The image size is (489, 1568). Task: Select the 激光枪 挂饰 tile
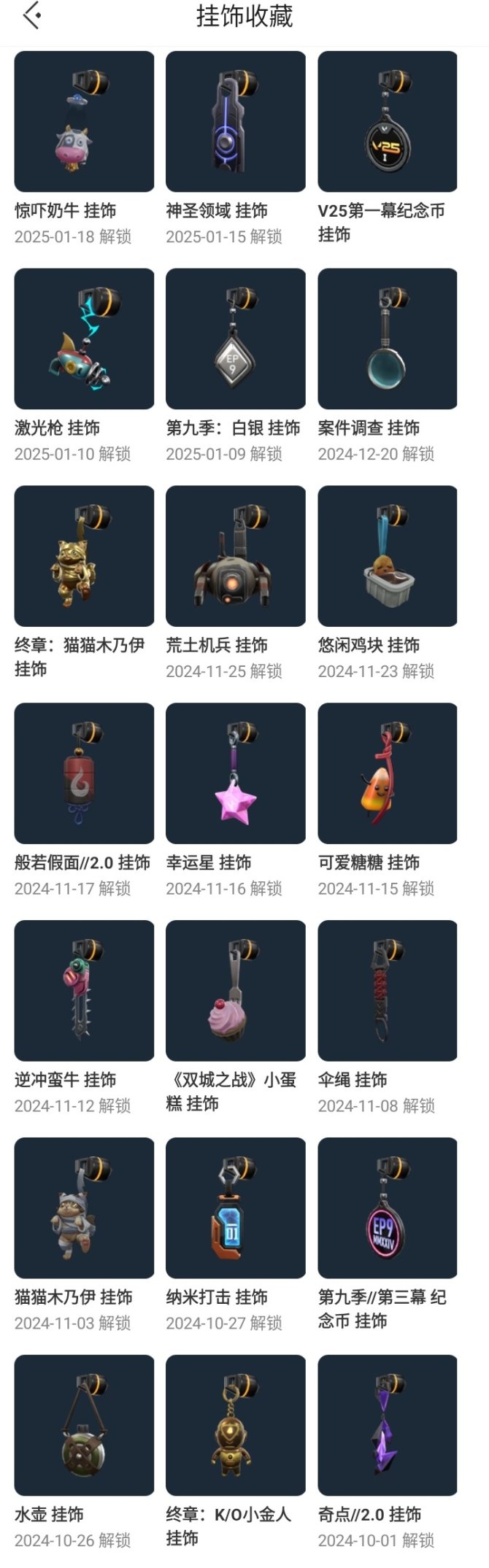coord(84,339)
